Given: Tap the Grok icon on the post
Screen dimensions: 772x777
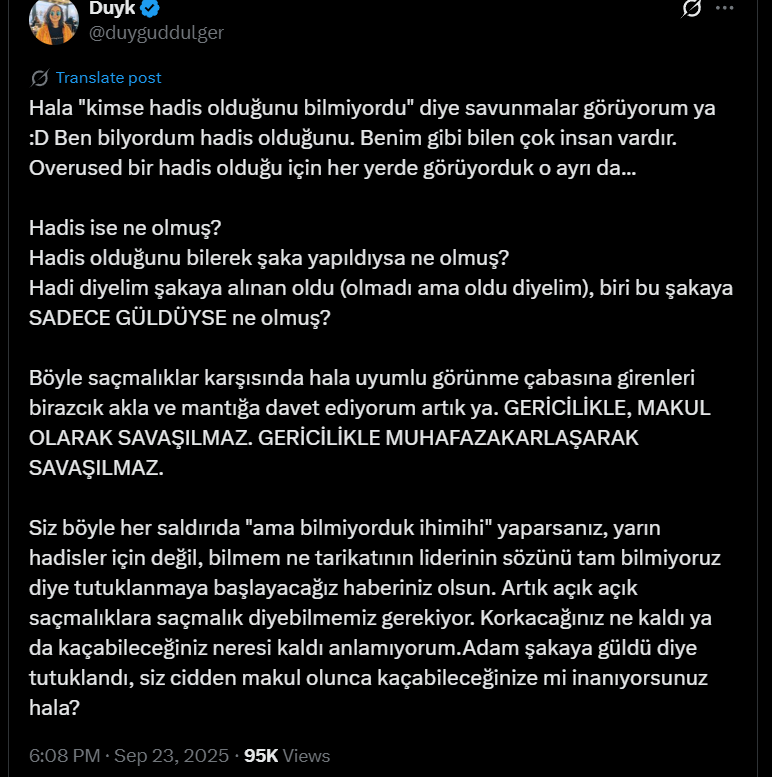Looking at the screenshot, I should (692, 9).
